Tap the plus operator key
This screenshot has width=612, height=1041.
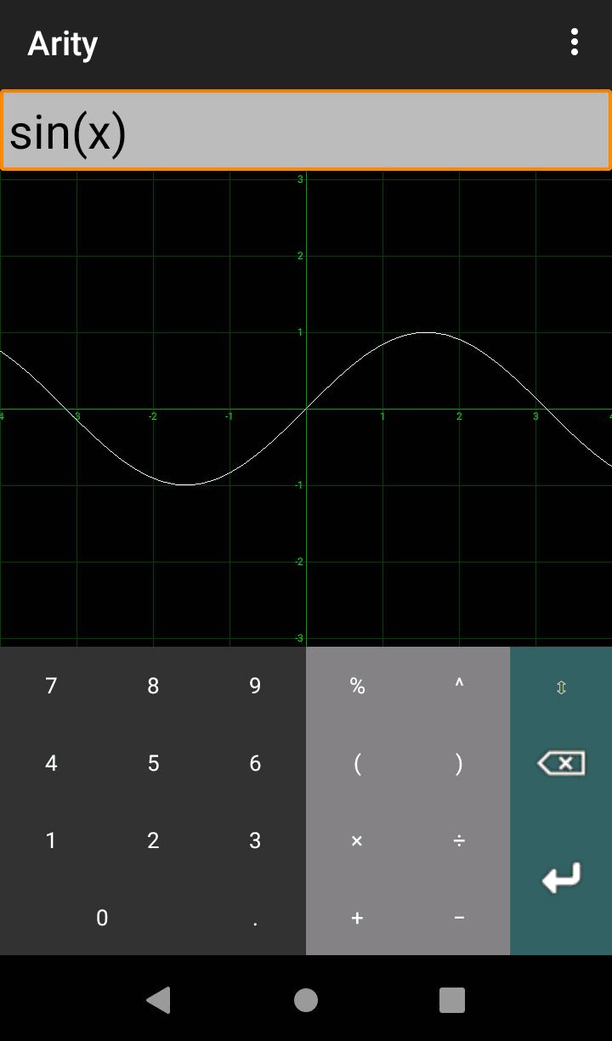[x=357, y=918]
